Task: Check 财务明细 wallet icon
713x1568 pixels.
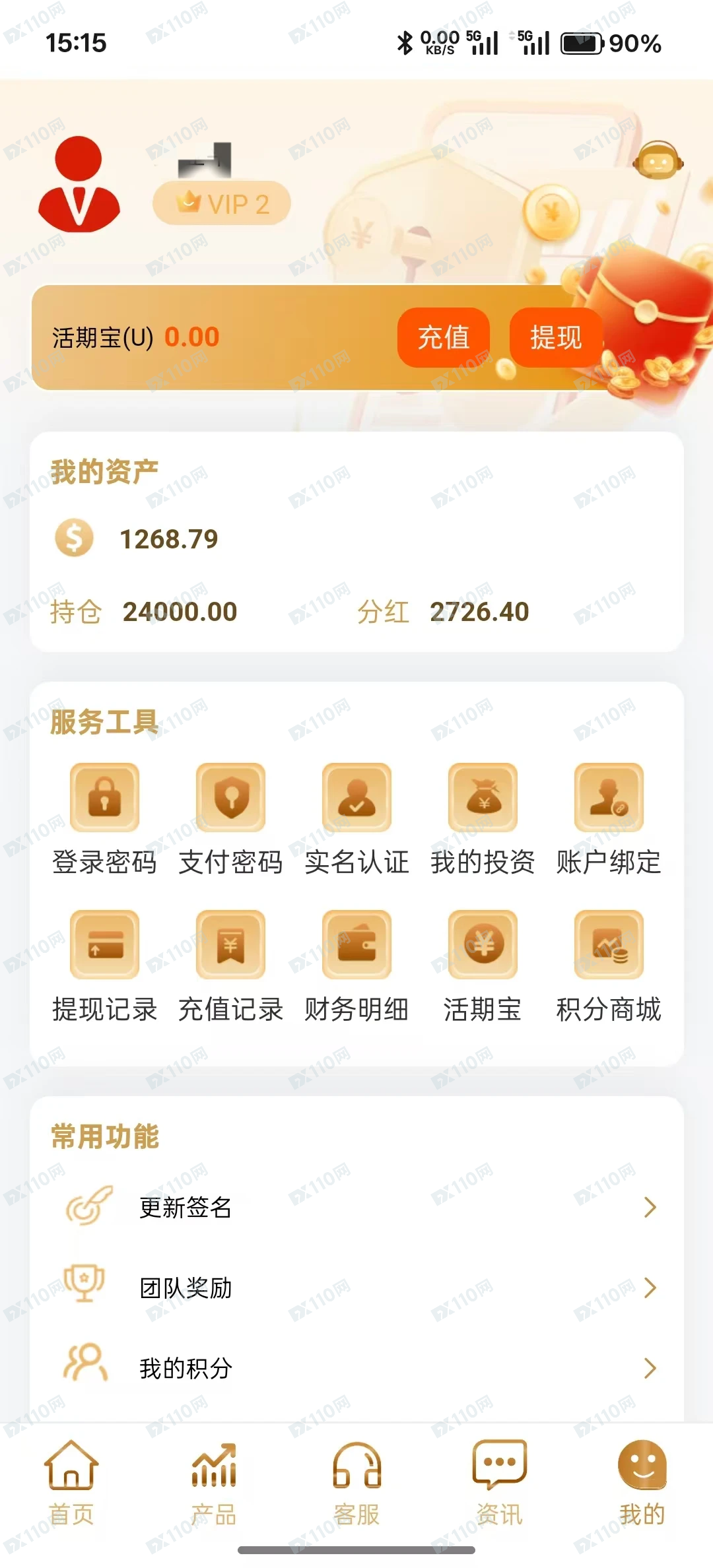Action: pyautogui.click(x=356, y=945)
